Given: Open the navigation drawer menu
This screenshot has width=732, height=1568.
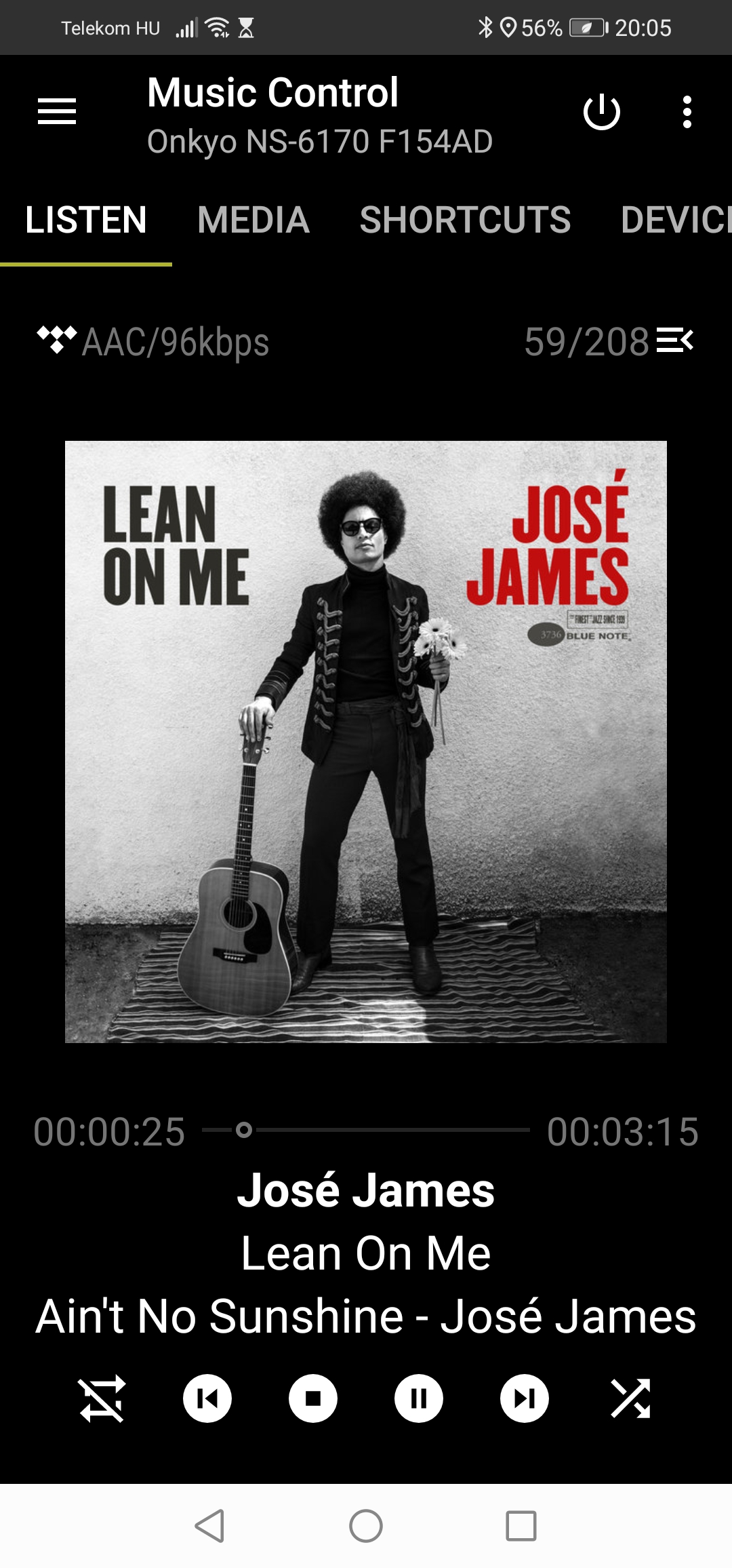Looking at the screenshot, I should [57, 111].
